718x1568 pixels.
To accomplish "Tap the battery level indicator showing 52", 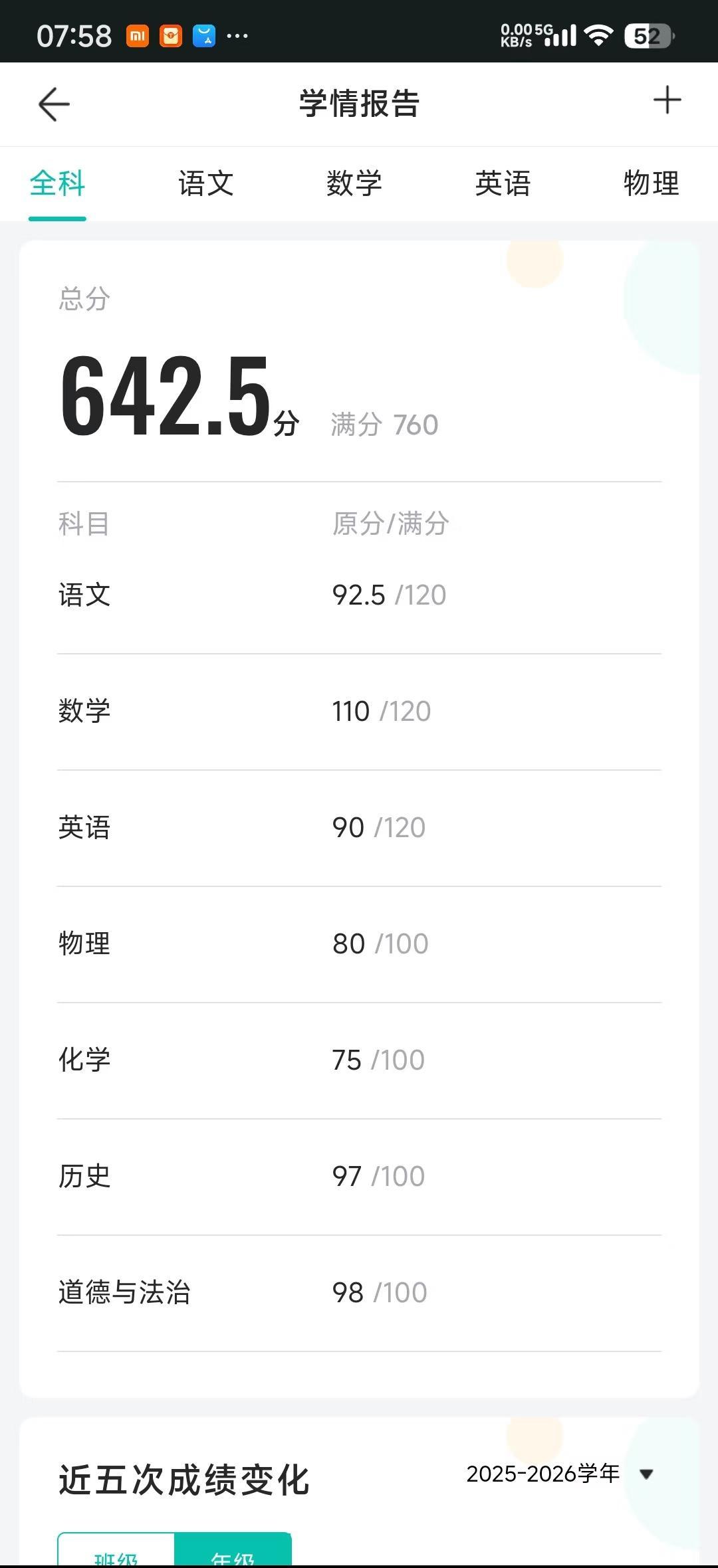I will (x=645, y=35).
